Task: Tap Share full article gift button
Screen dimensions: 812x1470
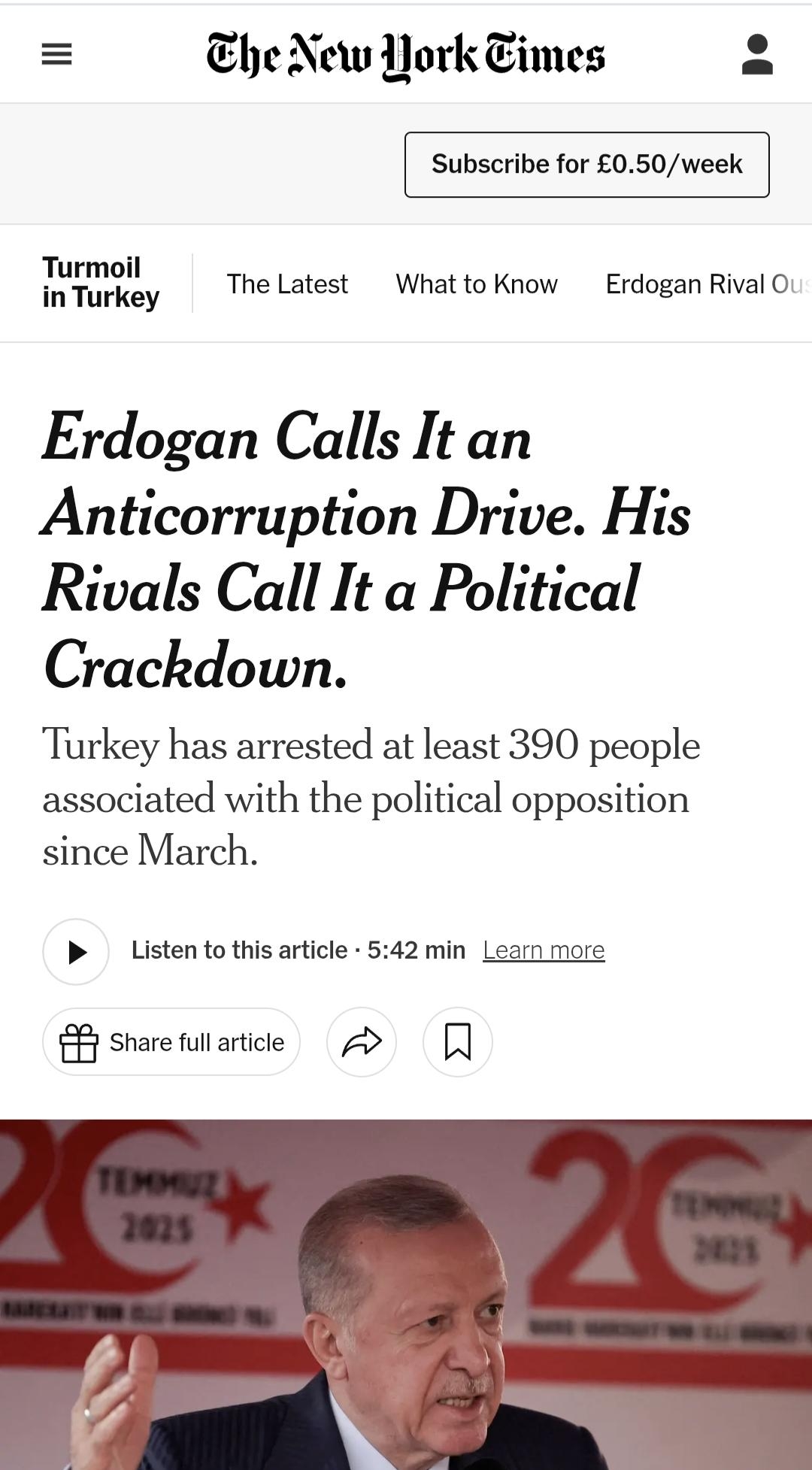Action: pos(171,1042)
